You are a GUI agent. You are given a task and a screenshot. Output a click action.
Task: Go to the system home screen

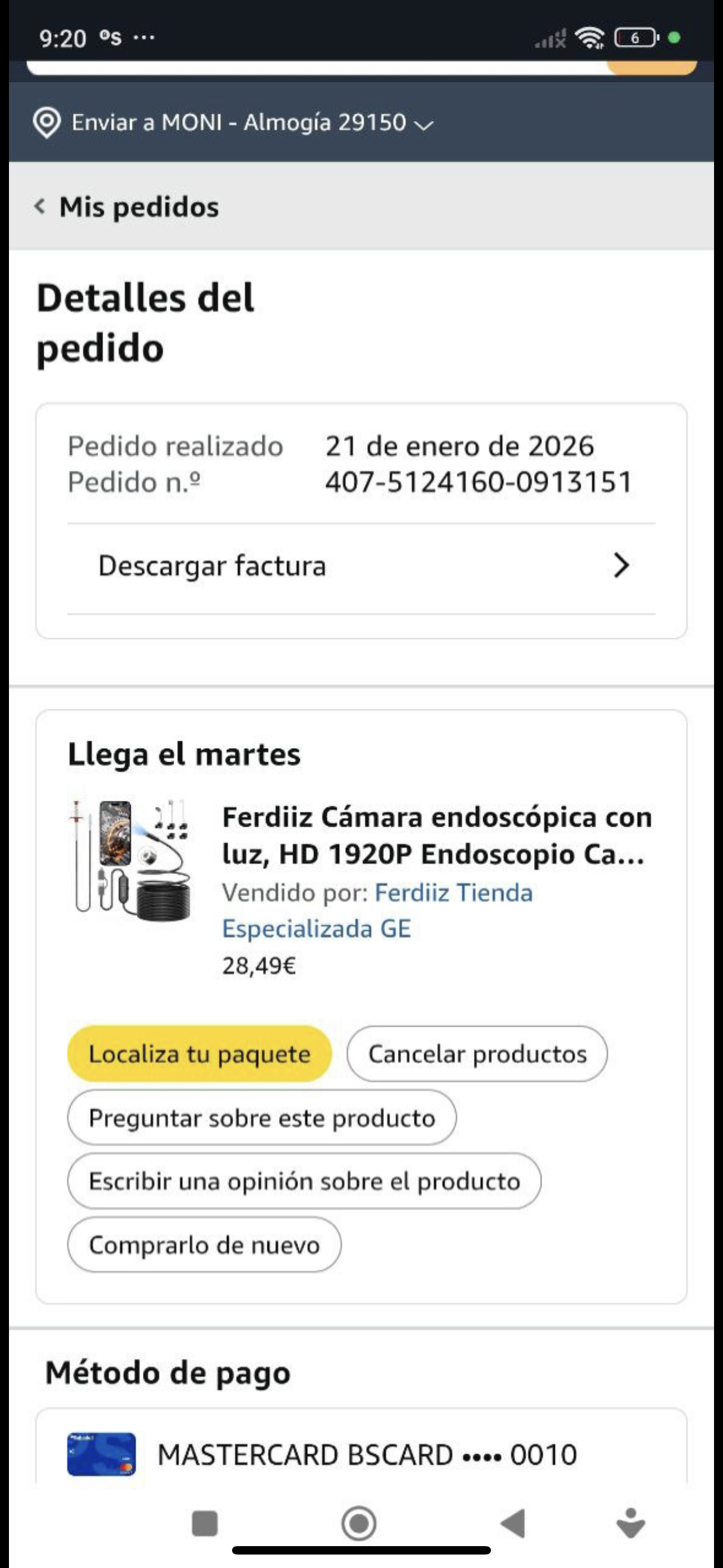(359, 1523)
